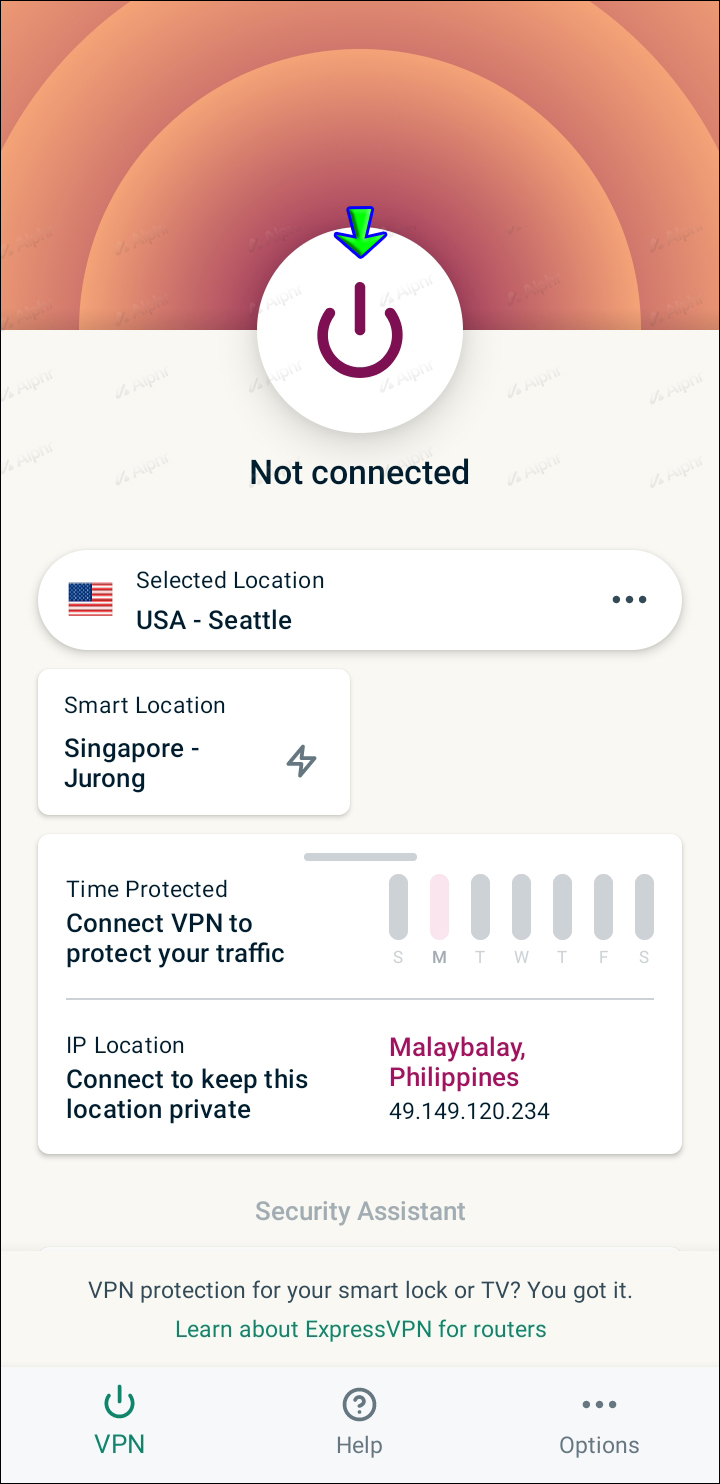Viewport: 720px width, 1484px height.
Task: Open Learn about ExpressVPN for routers link
Action: coord(360,1329)
